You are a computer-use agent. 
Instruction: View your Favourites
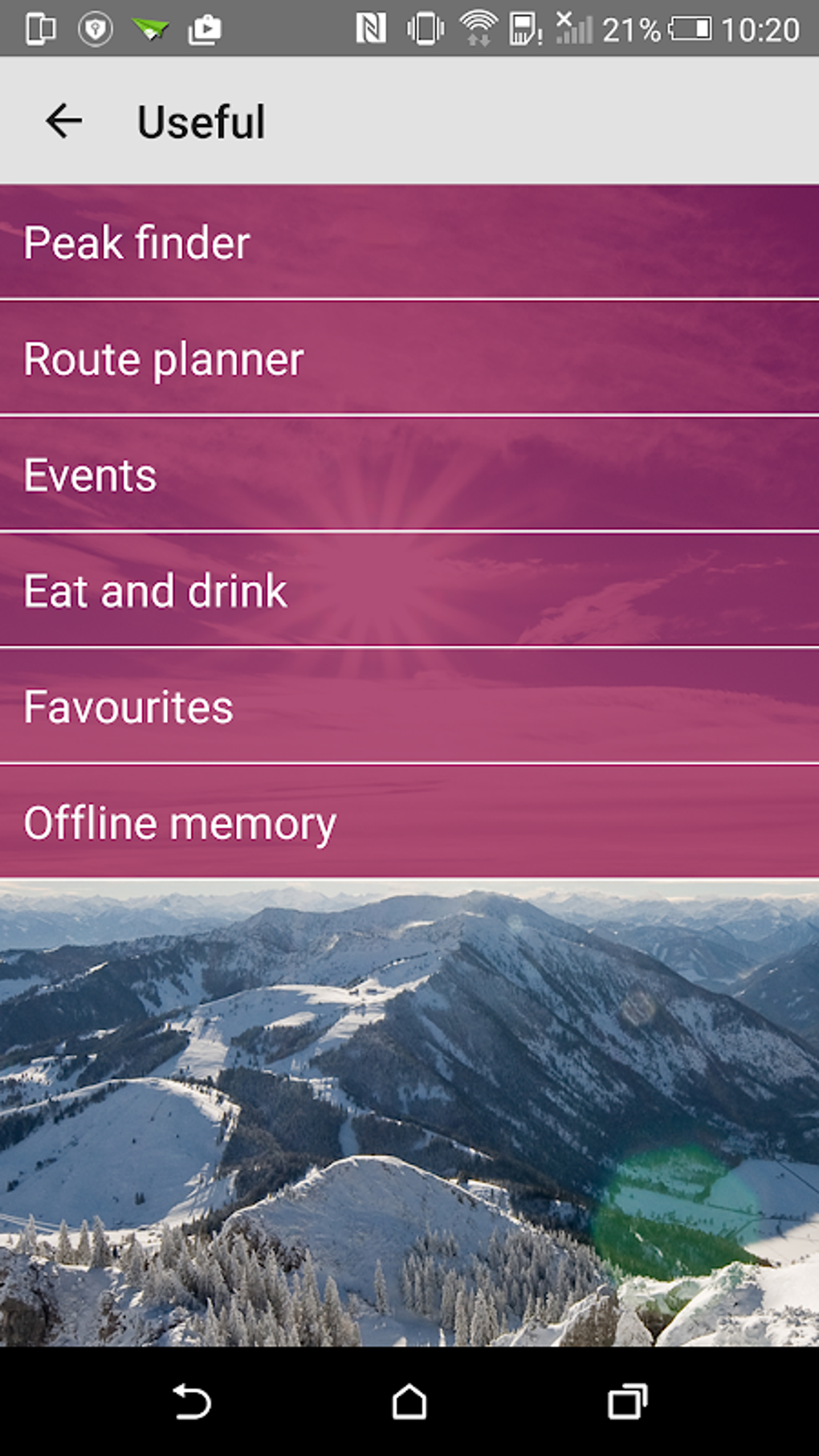tap(409, 707)
